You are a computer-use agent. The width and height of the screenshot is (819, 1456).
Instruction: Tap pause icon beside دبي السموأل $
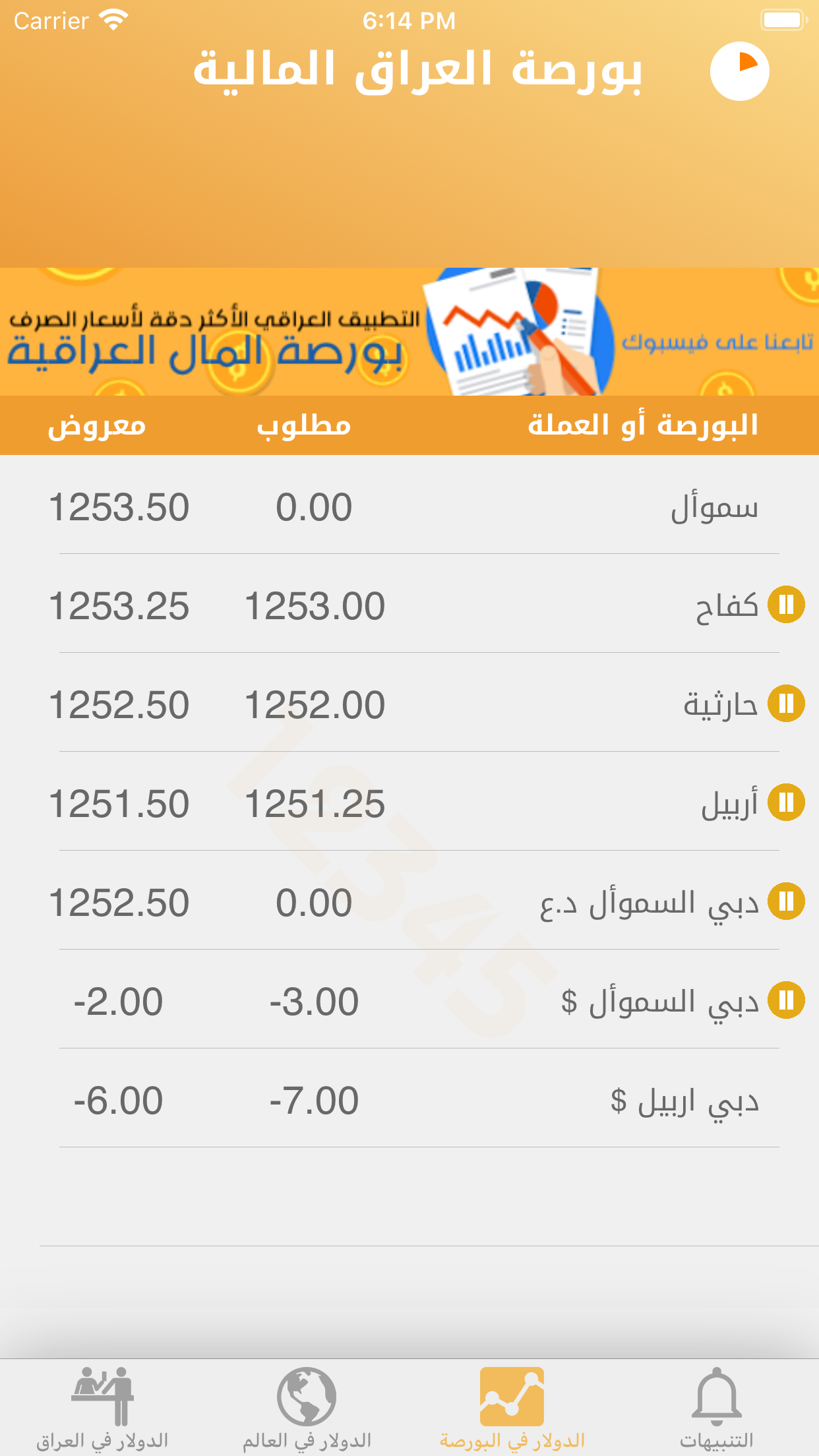coord(786,1000)
